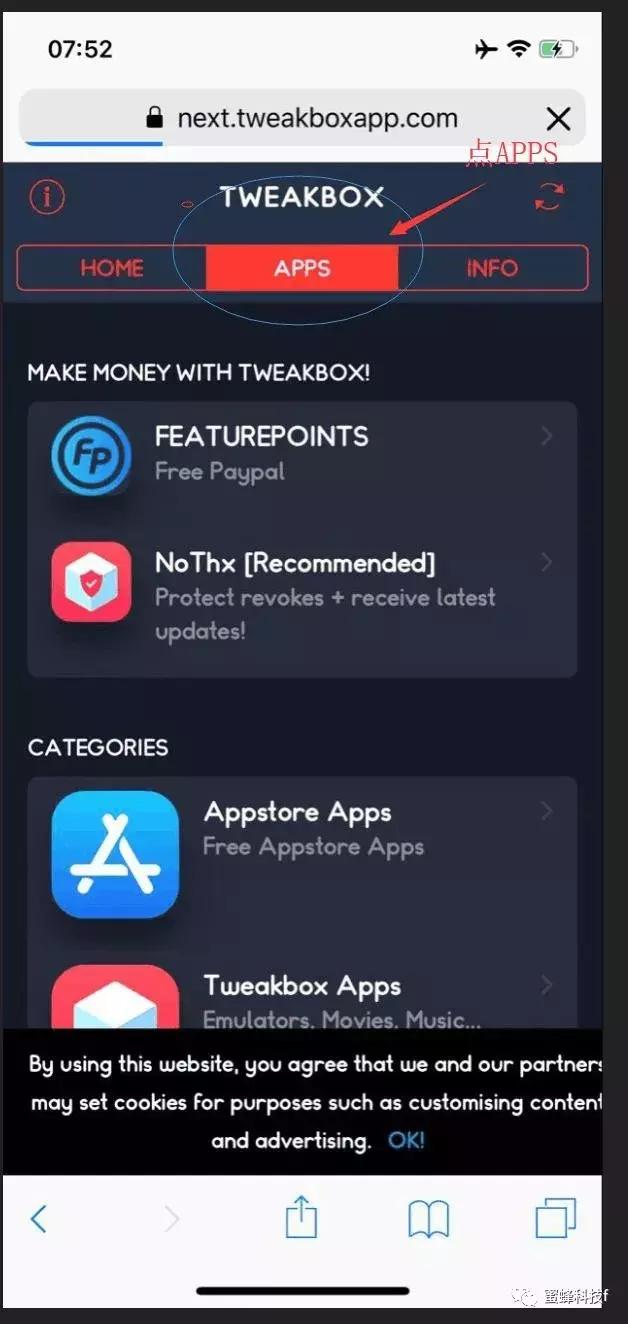Tap the refresh arrows icon
The image size is (628, 1324).
tap(548, 197)
